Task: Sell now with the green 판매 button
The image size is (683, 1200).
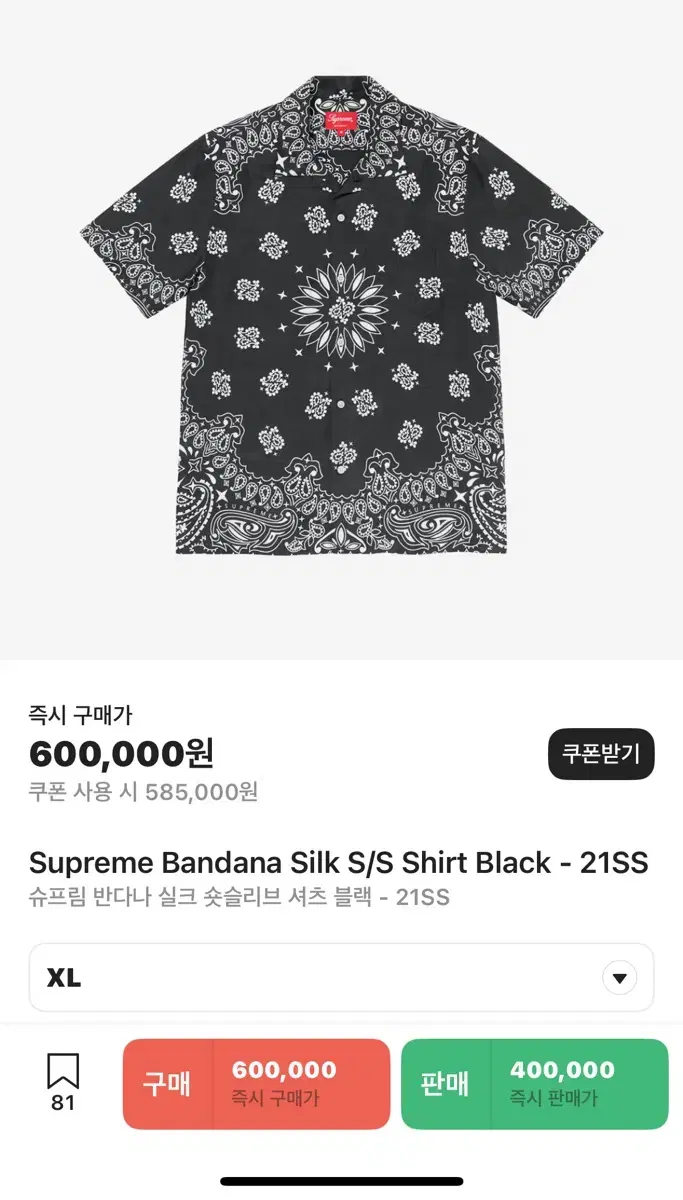Action: 534,1084
